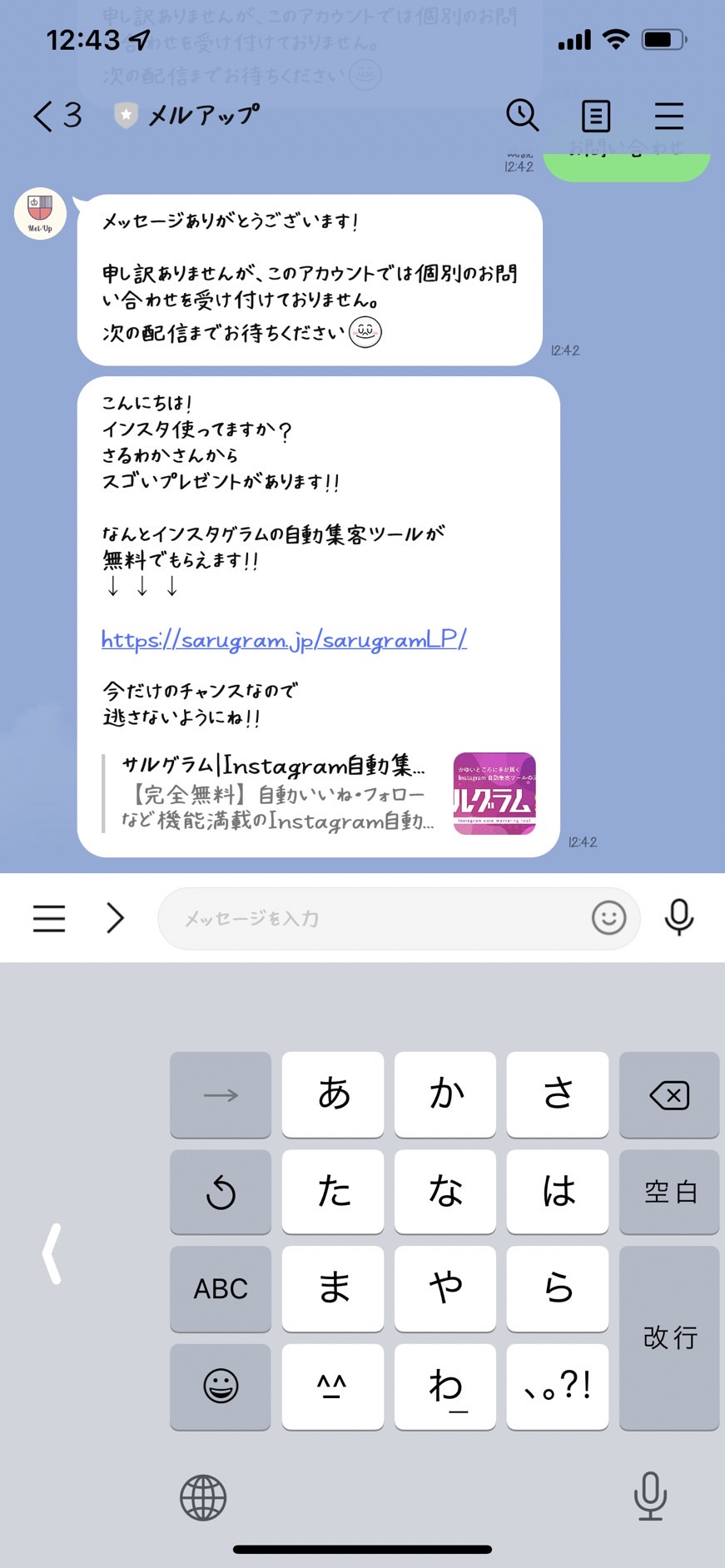The width and height of the screenshot is (725, 1568).
Task: Open the sticker and emoji picker
Action: point(608,918)
